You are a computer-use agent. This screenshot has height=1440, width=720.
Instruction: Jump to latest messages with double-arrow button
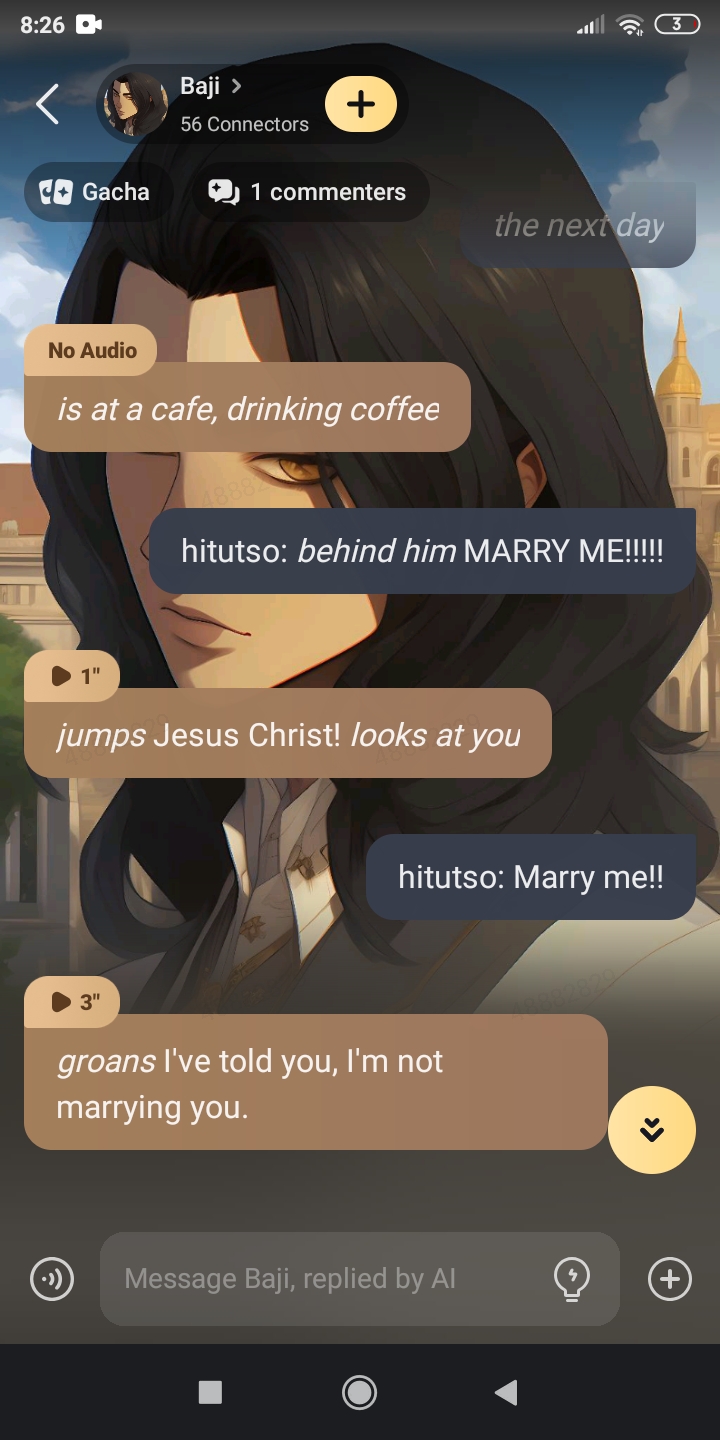pos(652,1129)
